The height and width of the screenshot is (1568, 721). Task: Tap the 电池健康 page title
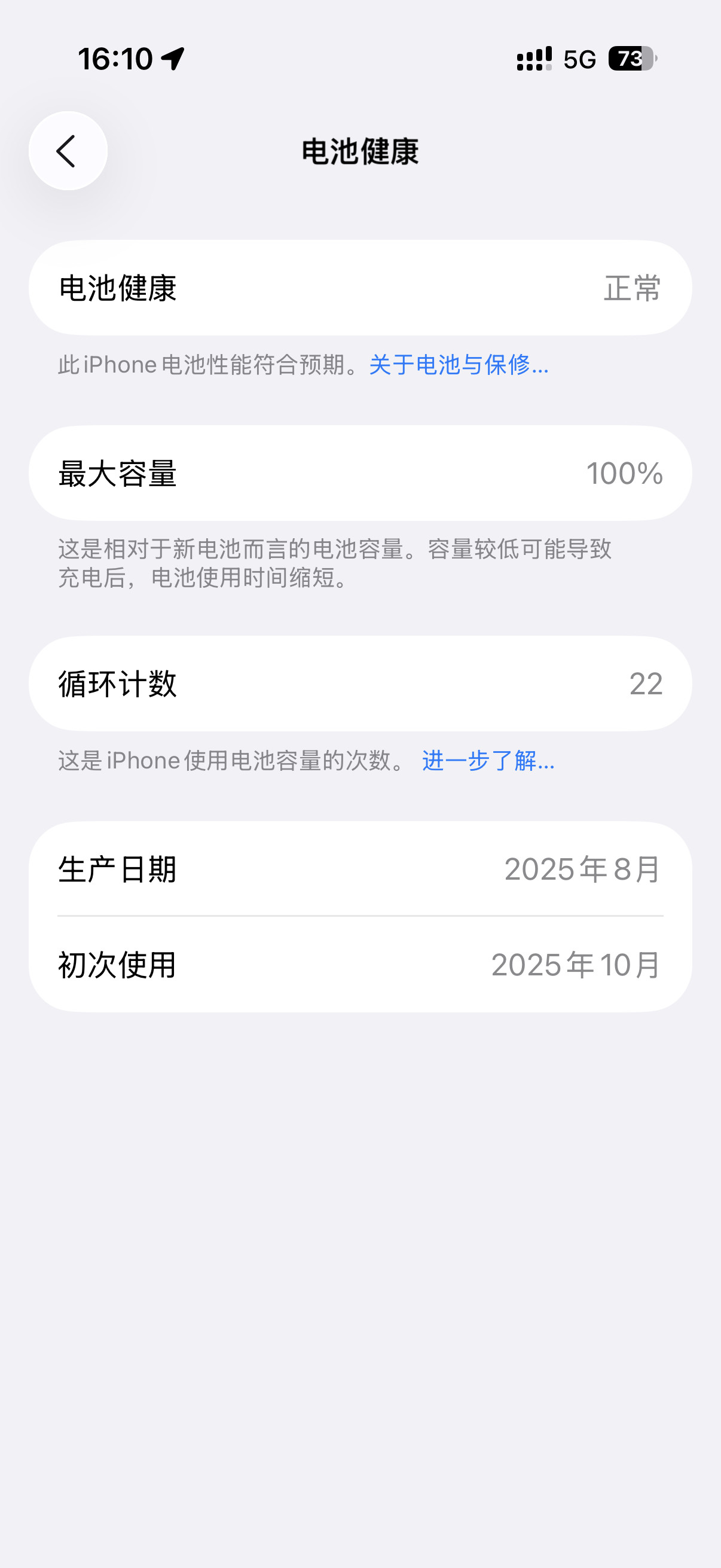pyautogui.click(x=360, y=152)
